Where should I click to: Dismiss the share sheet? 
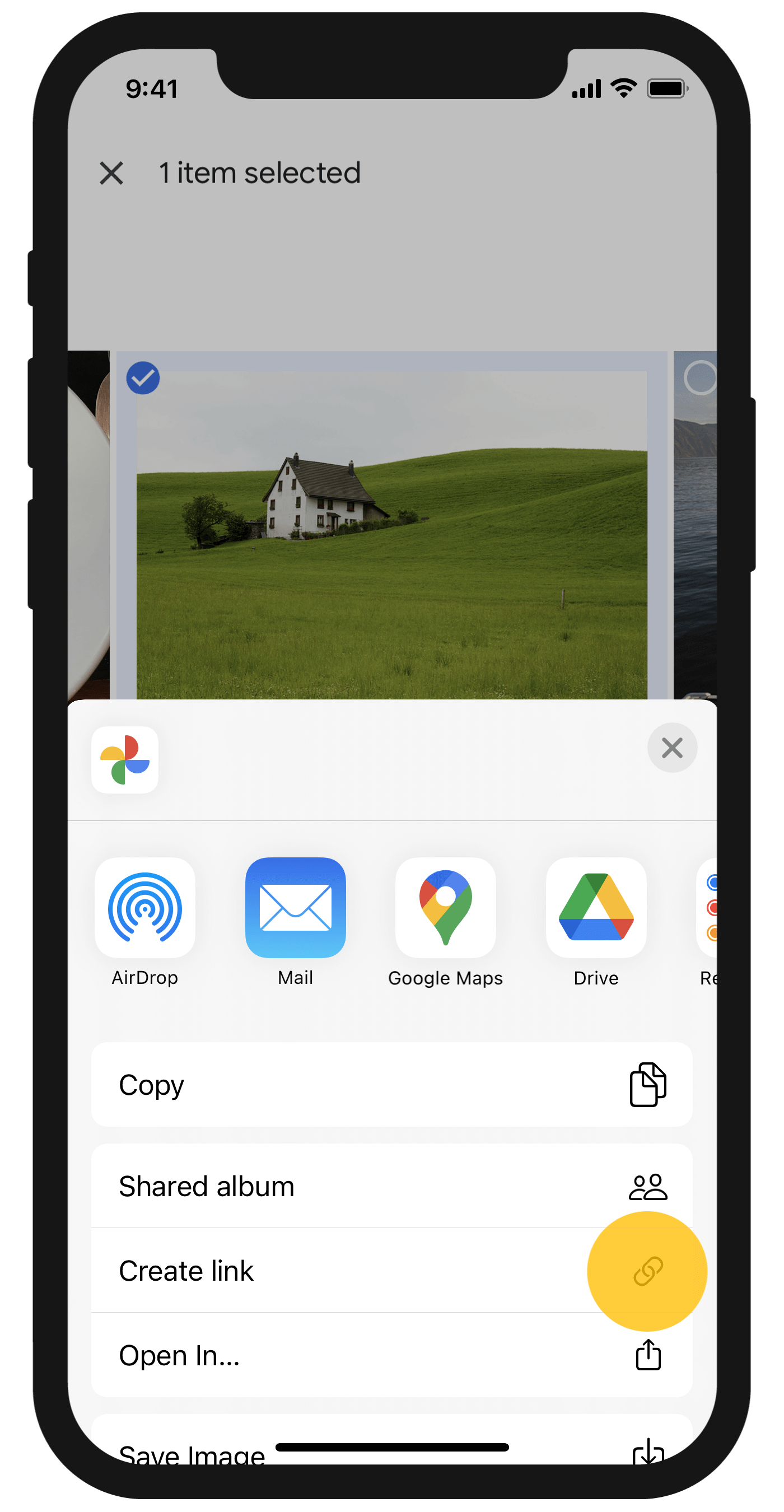[671, 748]
